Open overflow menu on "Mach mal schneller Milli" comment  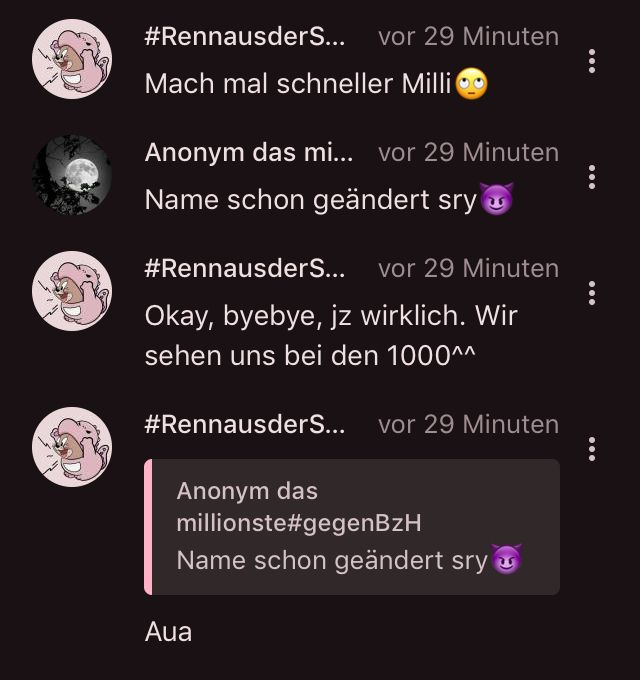(x=592, y=61)
